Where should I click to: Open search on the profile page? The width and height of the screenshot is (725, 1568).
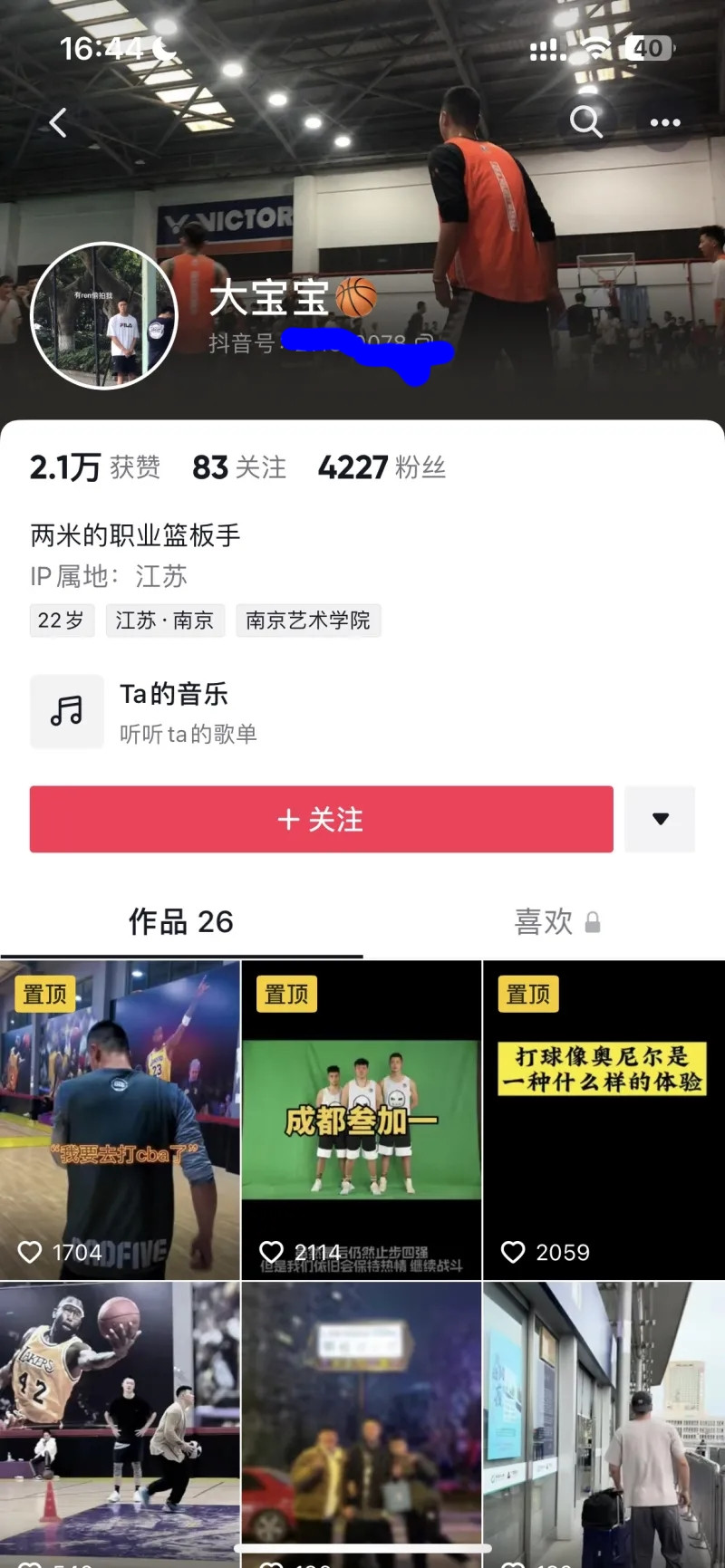(585, 121)
